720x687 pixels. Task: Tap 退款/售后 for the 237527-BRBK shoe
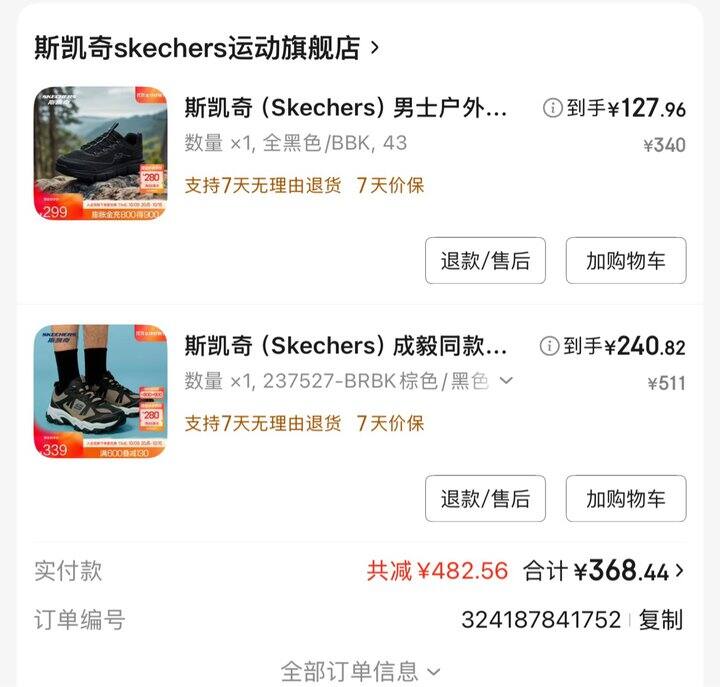(x=485, y=498)
